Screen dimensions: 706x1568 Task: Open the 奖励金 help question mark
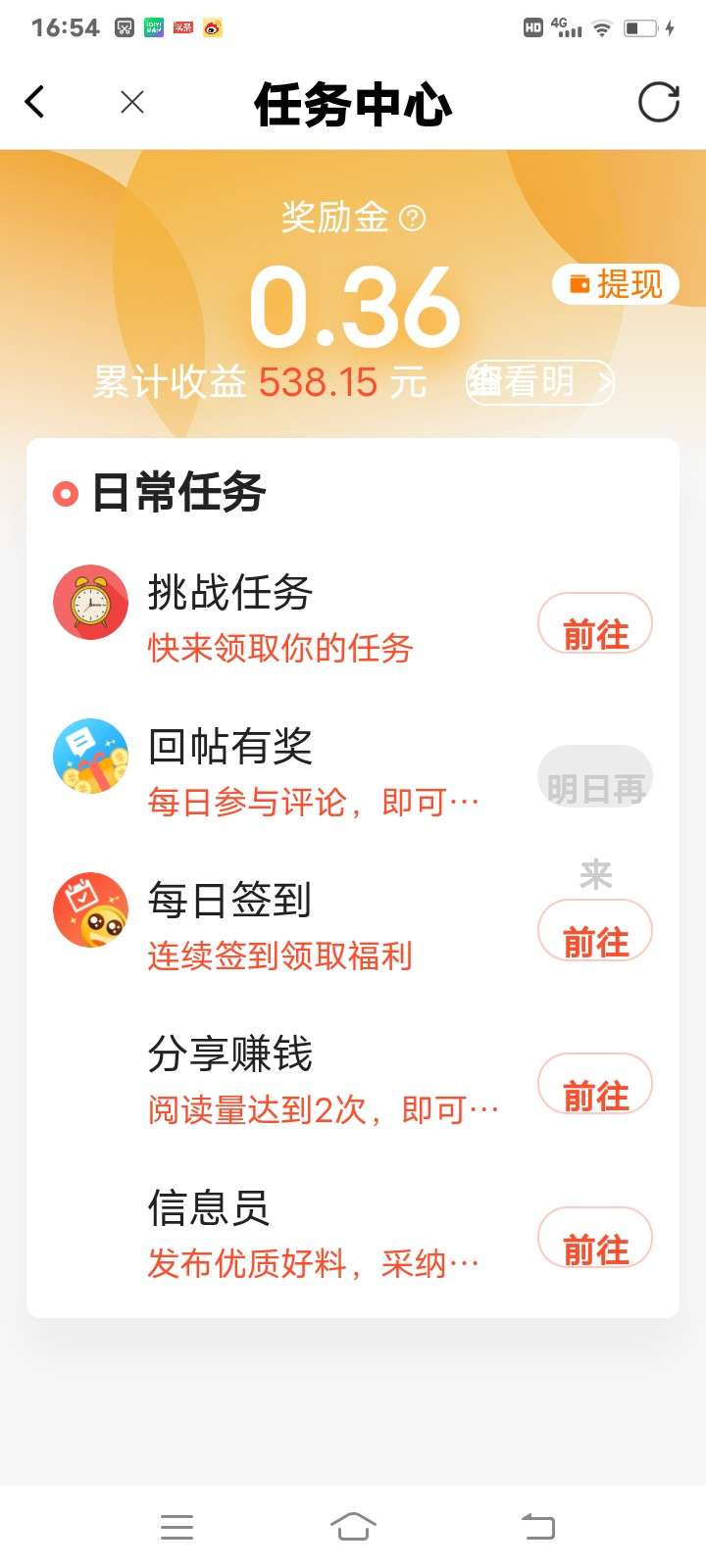click(414, 218)
